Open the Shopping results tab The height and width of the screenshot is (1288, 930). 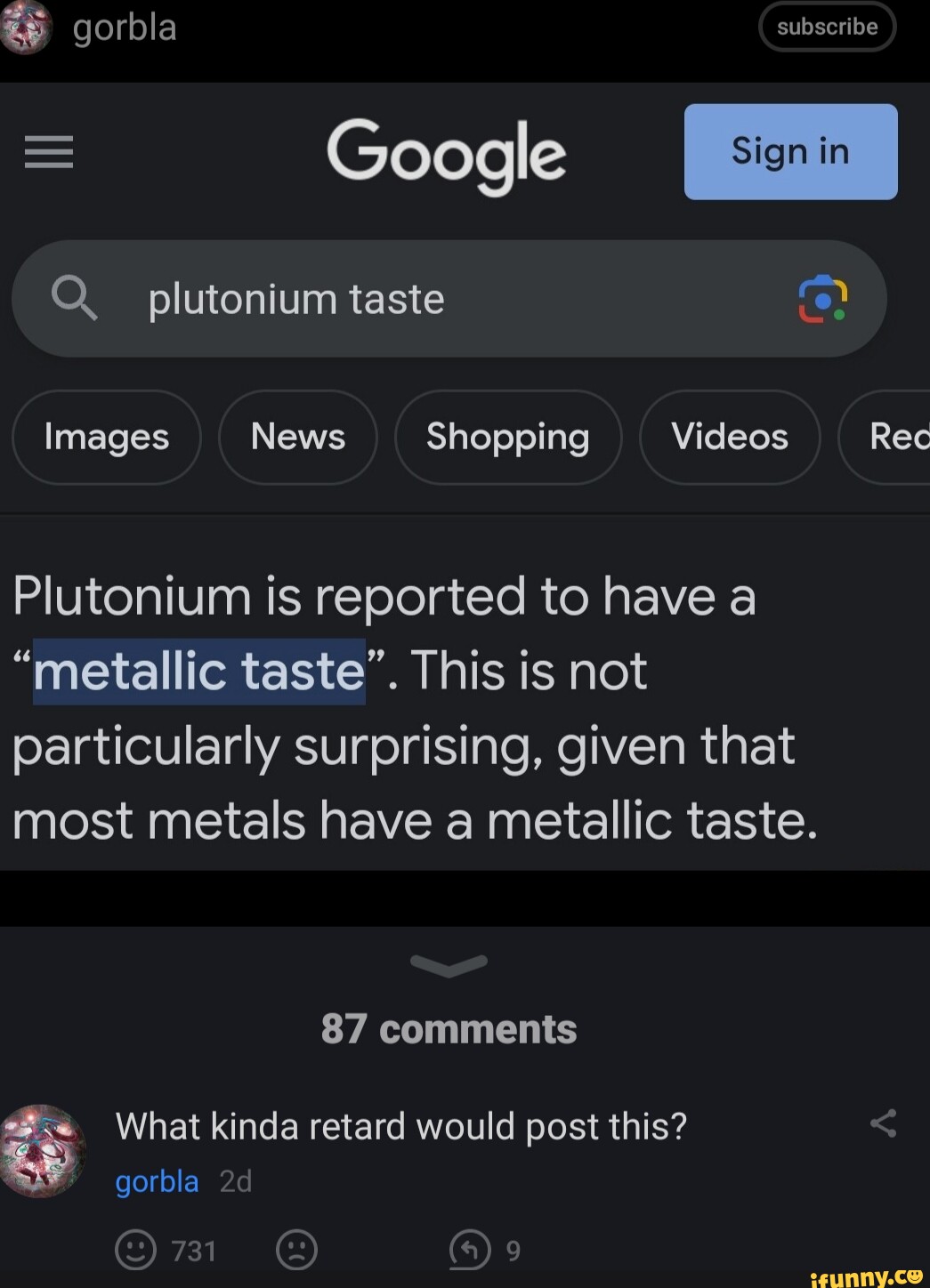(x=507, y=437)
